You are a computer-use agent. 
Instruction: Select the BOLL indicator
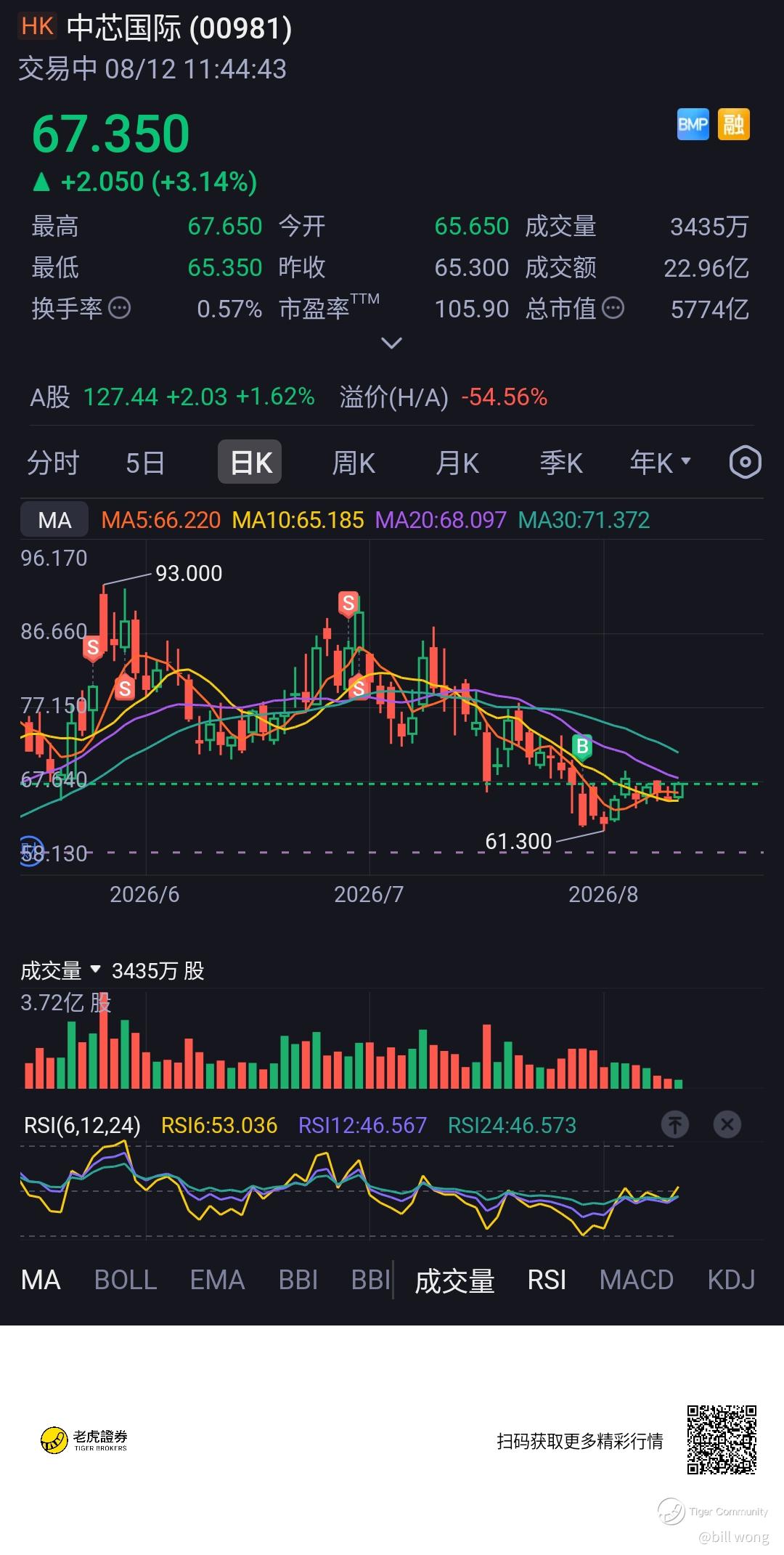[x=126, y=1280]
